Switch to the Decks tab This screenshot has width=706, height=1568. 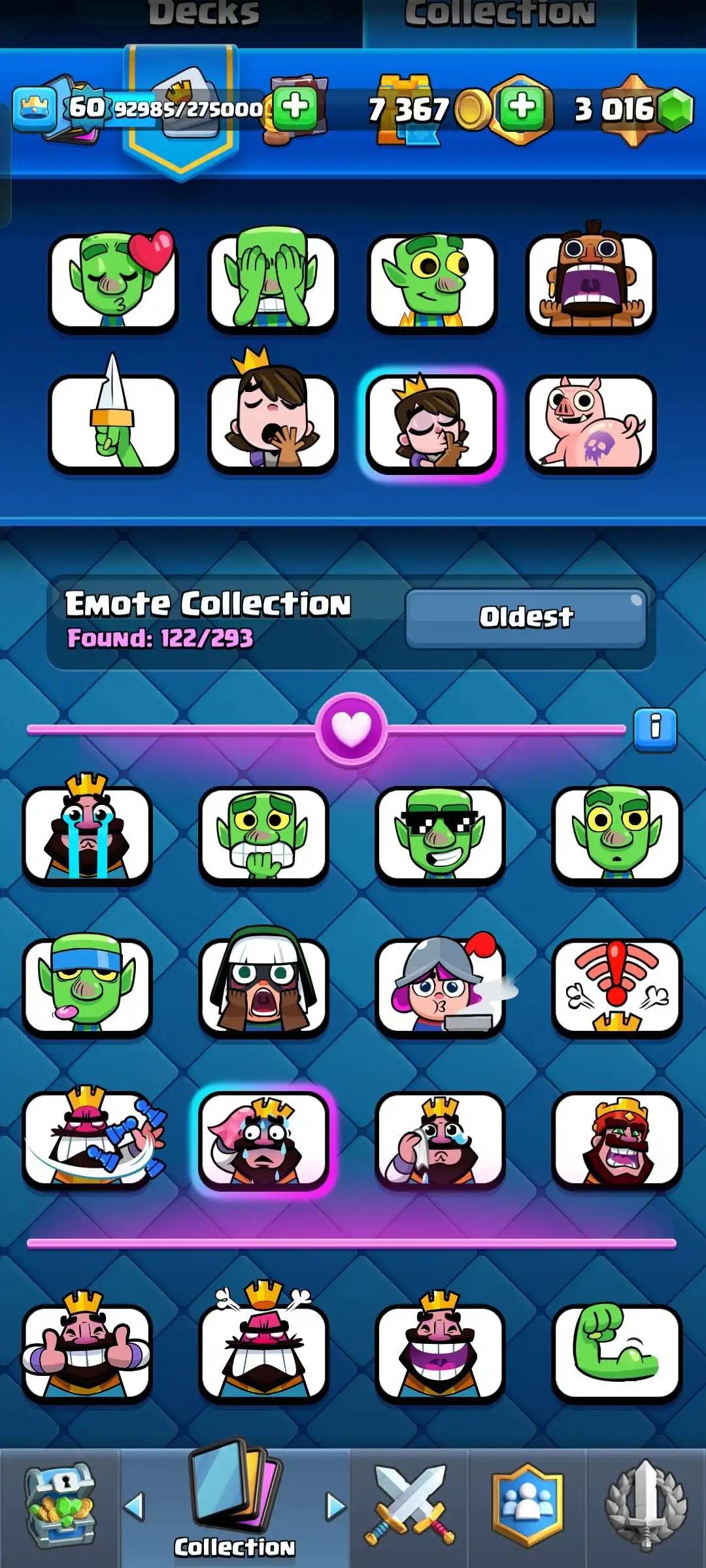pos(203,14)
